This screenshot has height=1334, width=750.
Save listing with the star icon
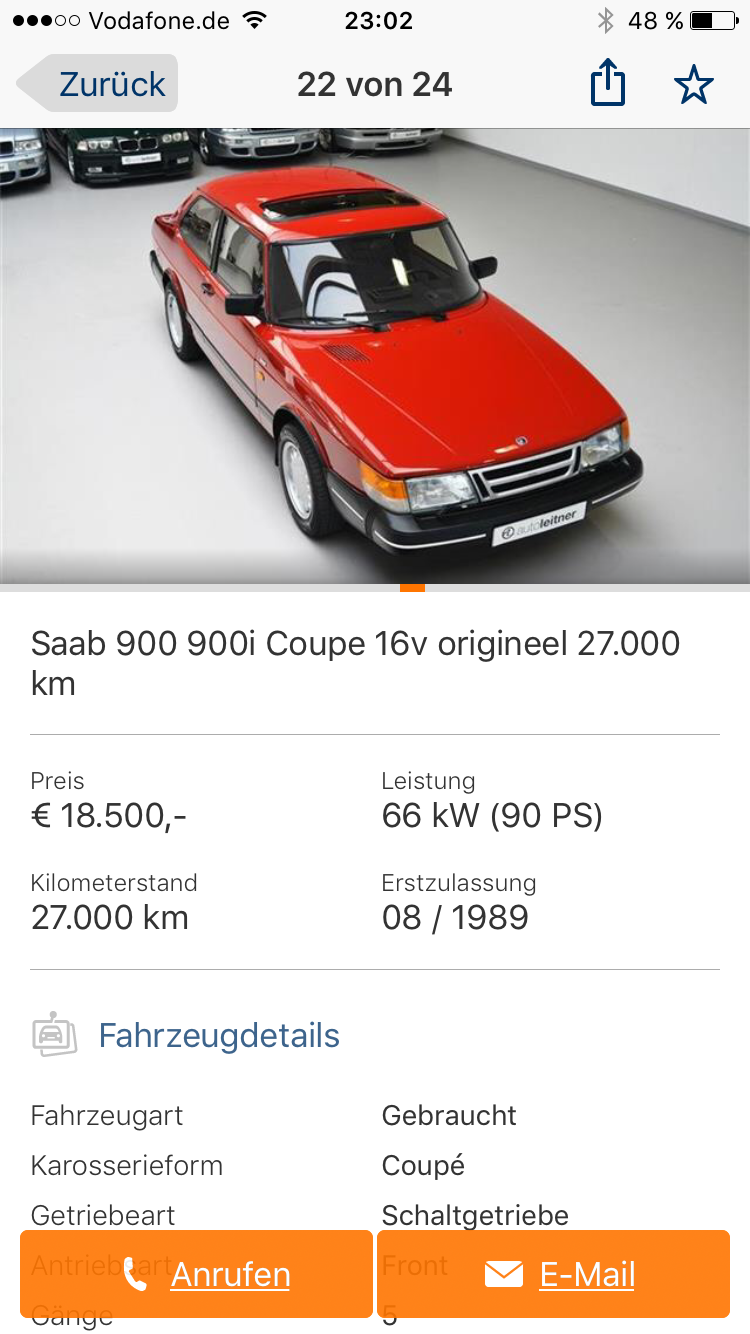tap(693, 85)
